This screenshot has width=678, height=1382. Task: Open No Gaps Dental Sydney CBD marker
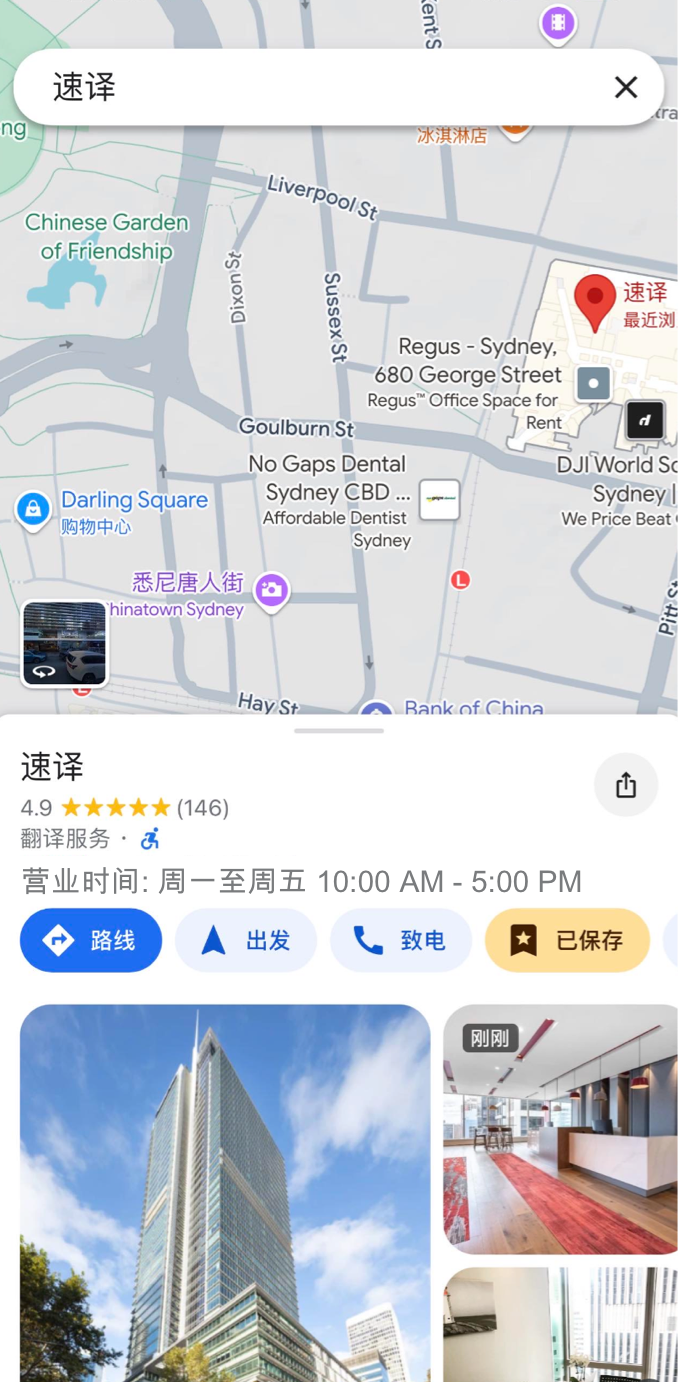click(x=439, y=499)
